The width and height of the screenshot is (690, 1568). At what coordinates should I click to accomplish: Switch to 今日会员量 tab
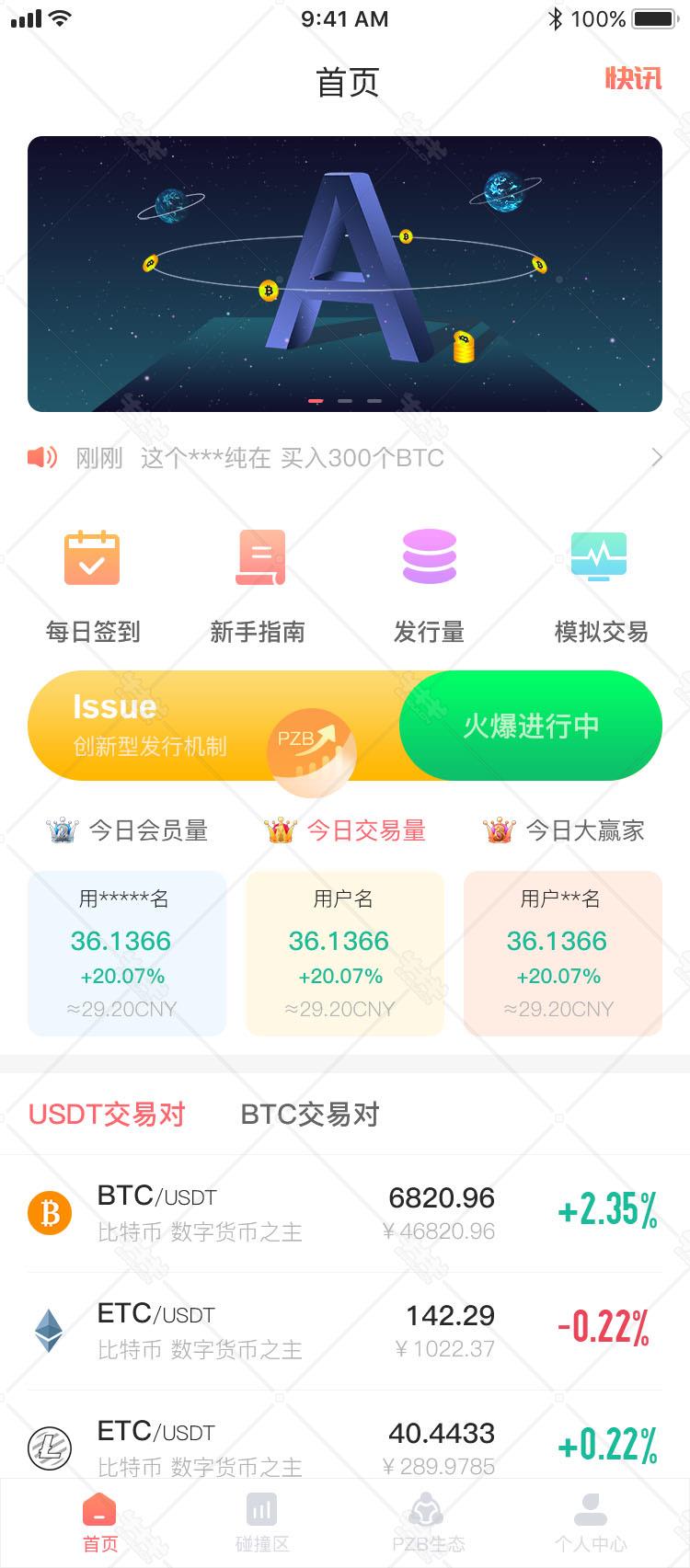coord(127,830)
